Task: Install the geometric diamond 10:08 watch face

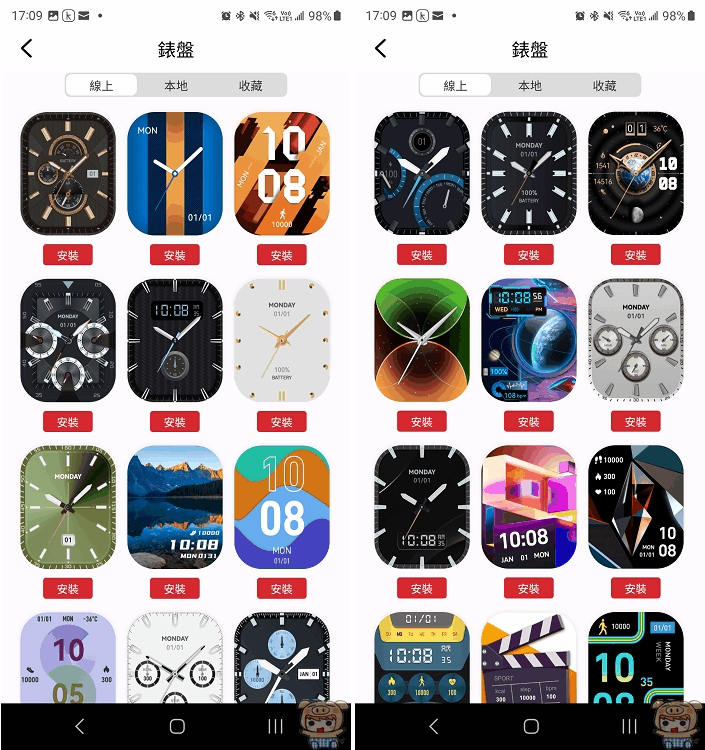Action: 636,589
